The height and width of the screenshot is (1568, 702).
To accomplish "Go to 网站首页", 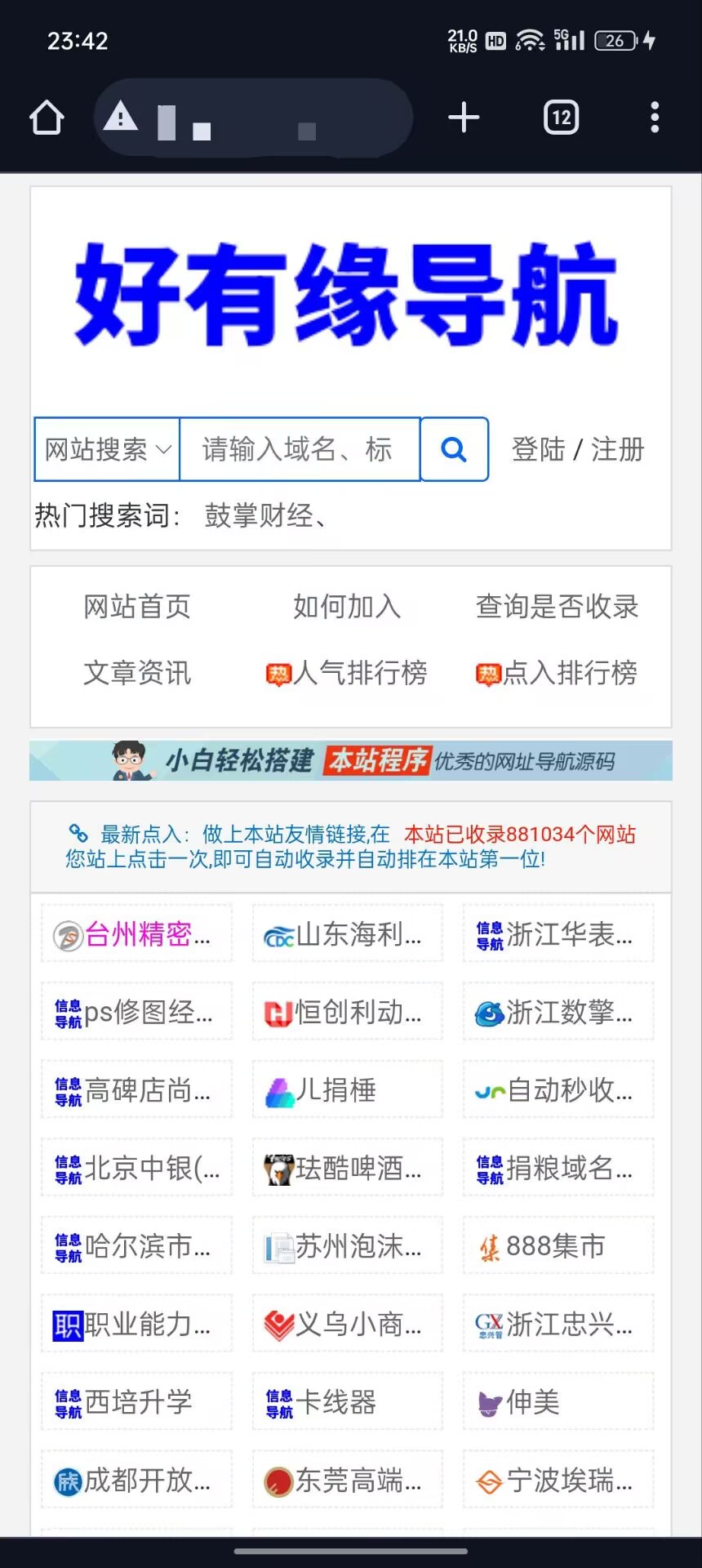I will point(137,607).
